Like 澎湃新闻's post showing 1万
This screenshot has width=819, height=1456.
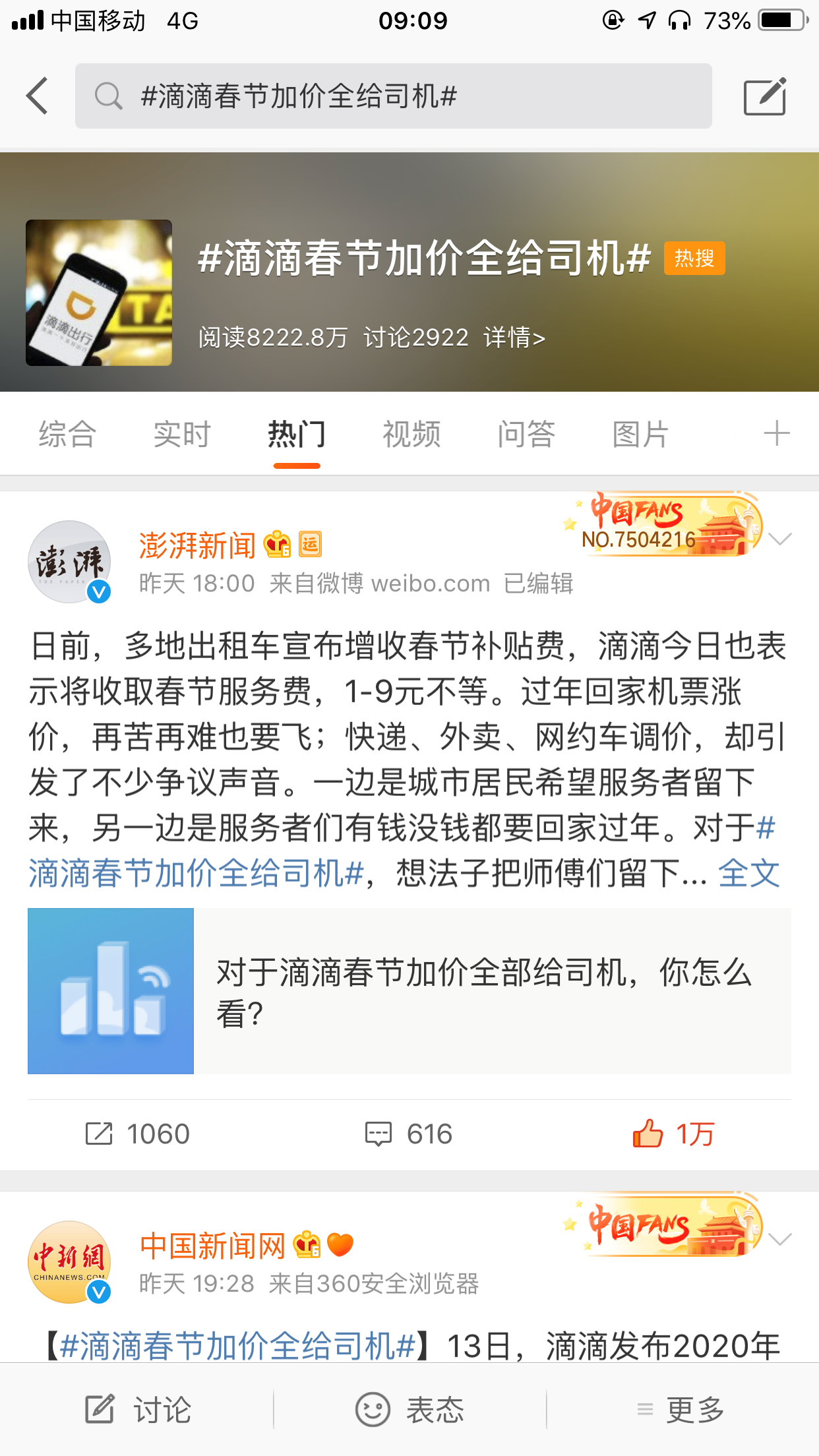[x=673, y=1134]
